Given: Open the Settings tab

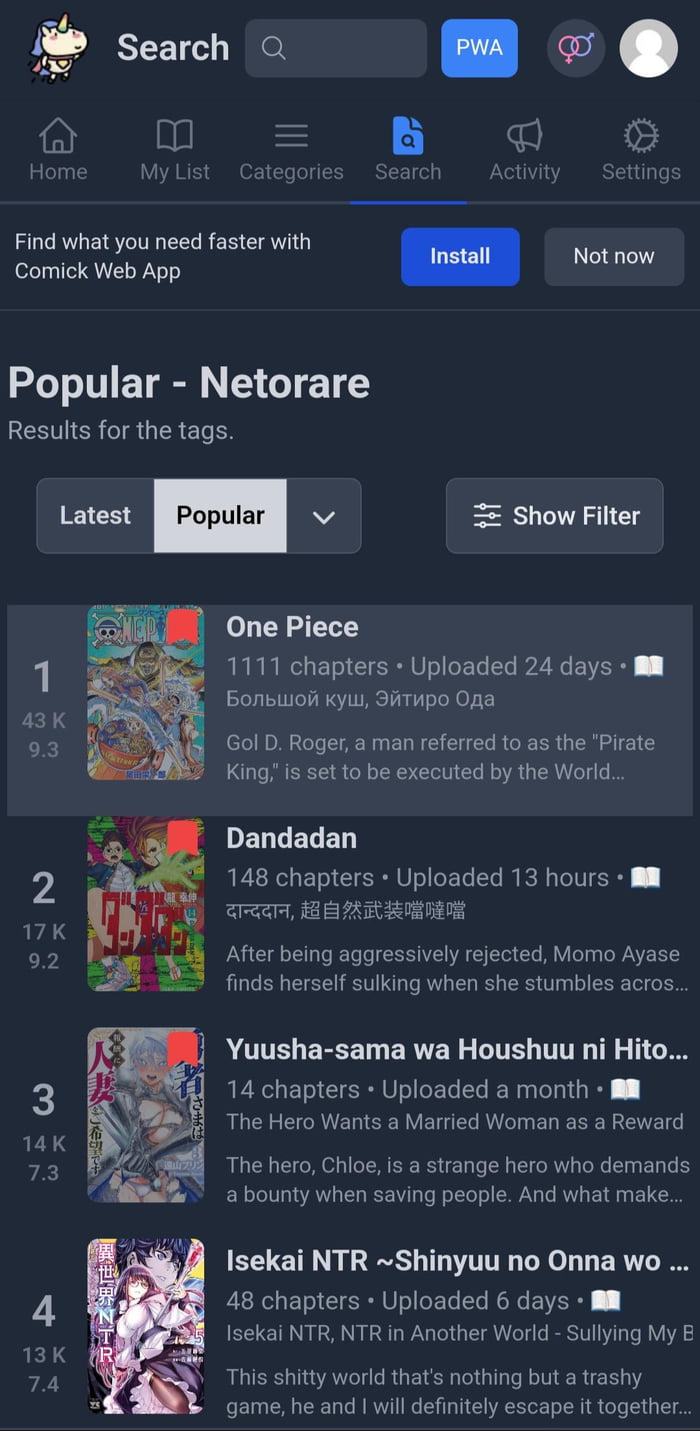Looking at the screenshot, I should pos(641,150).
